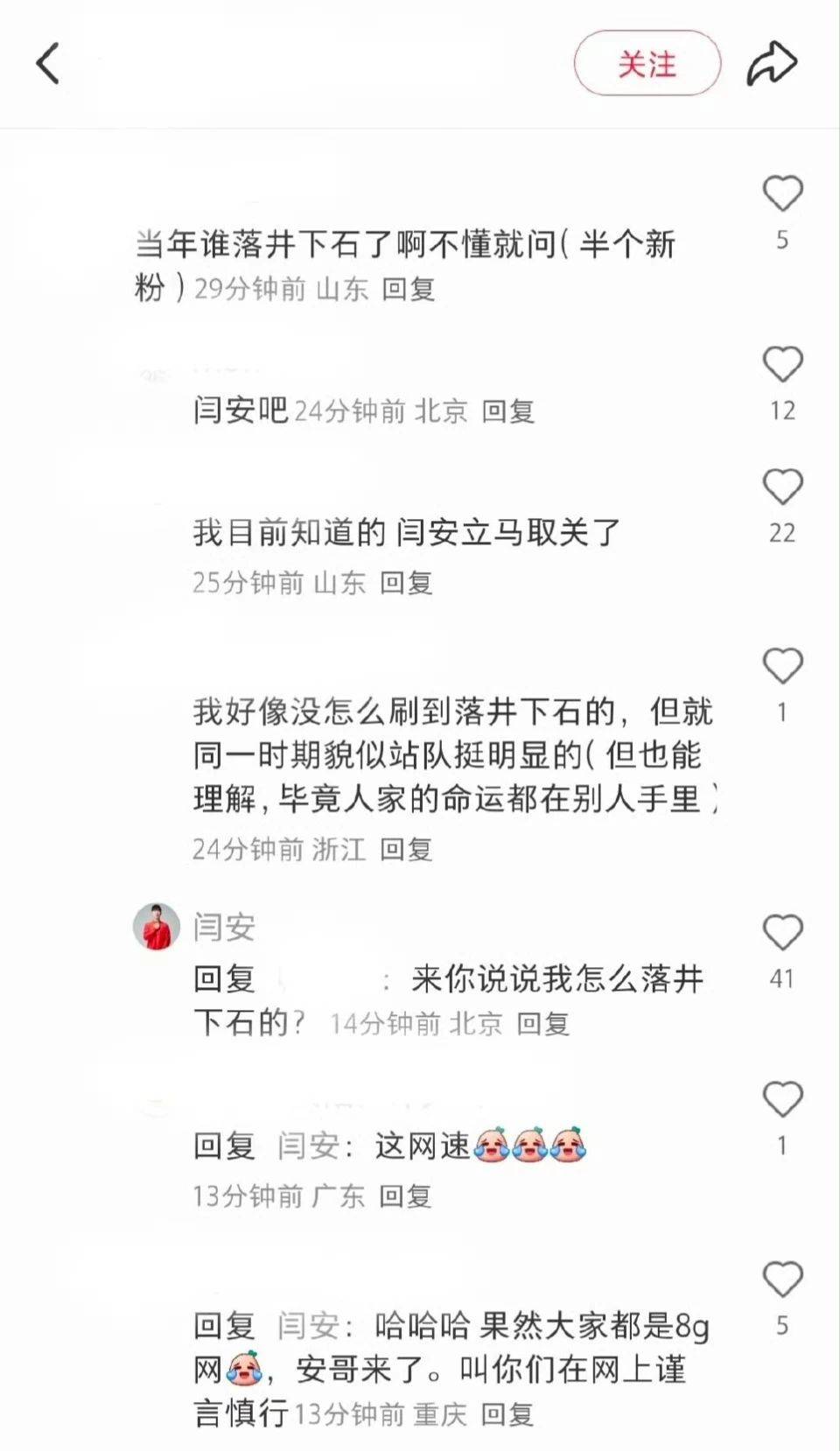
Task: Reply to the 闫安吧 comment
Action: click(x=507, y=411)
